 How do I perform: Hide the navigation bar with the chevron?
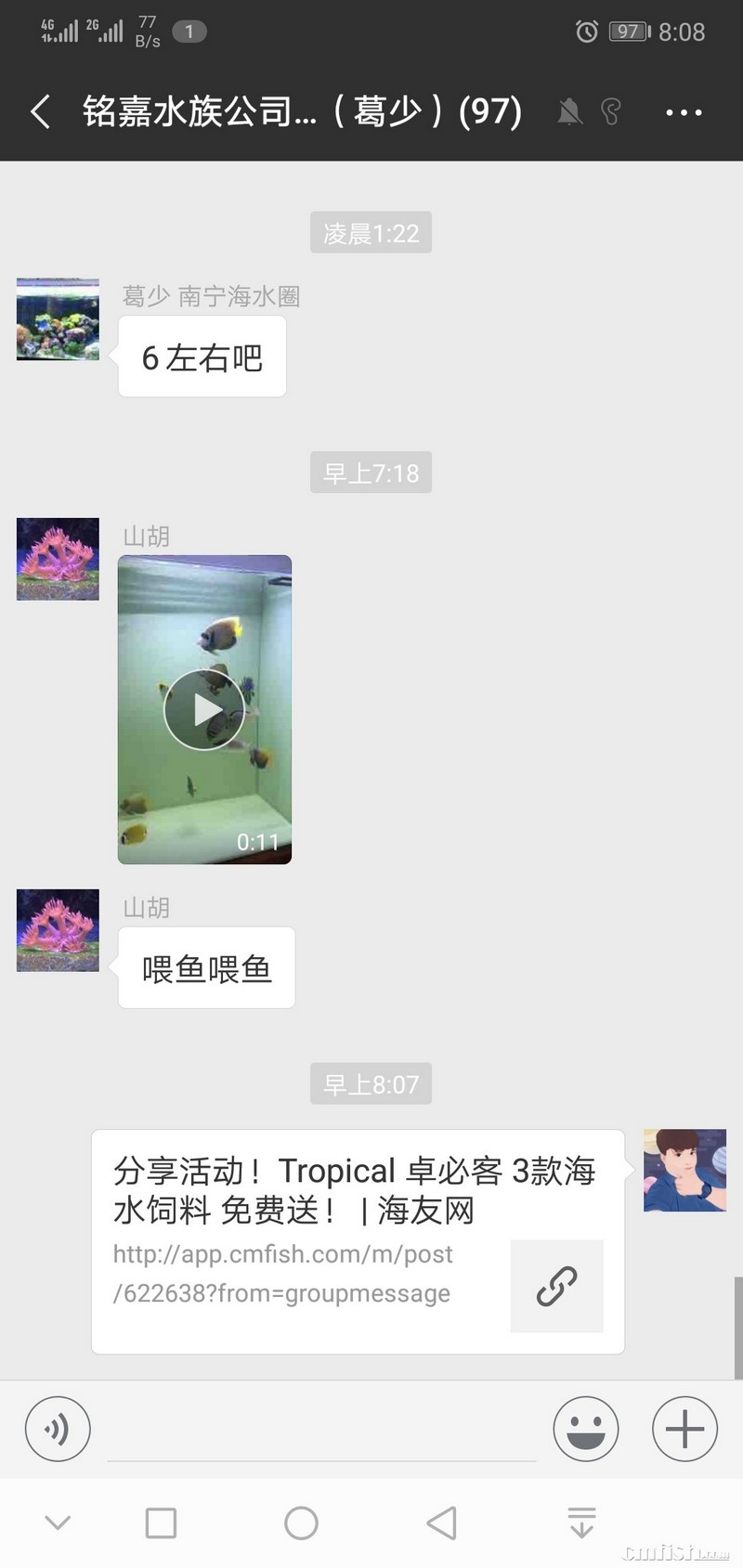coord(58,1523)
